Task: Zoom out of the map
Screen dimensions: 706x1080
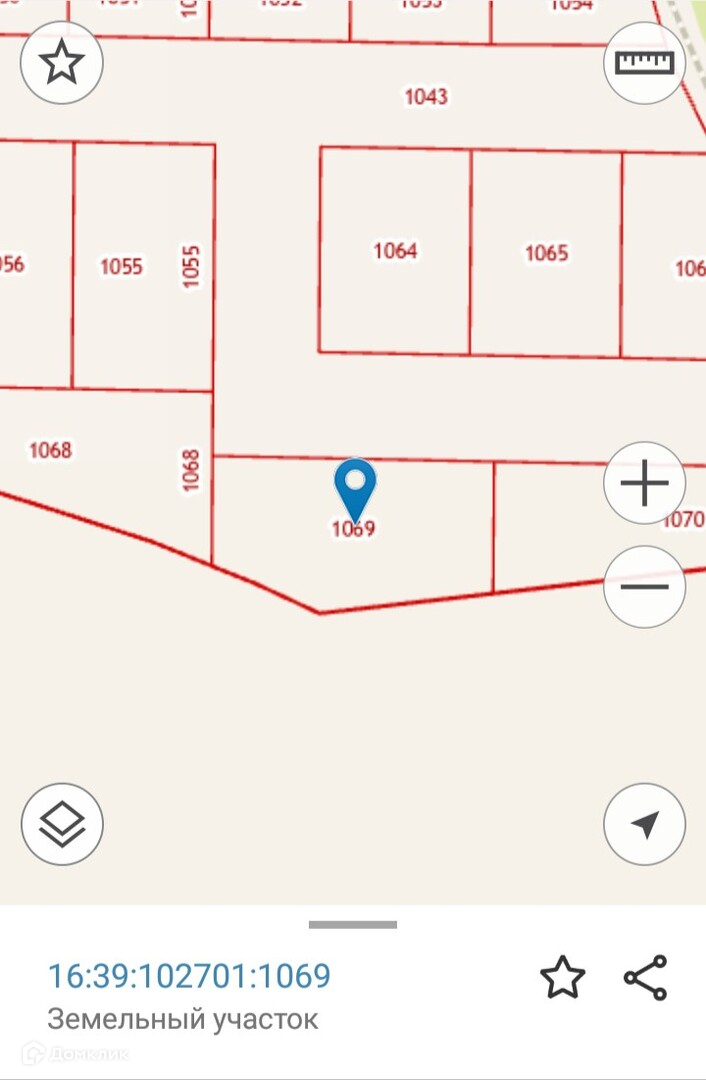Action: pos(645,586)
